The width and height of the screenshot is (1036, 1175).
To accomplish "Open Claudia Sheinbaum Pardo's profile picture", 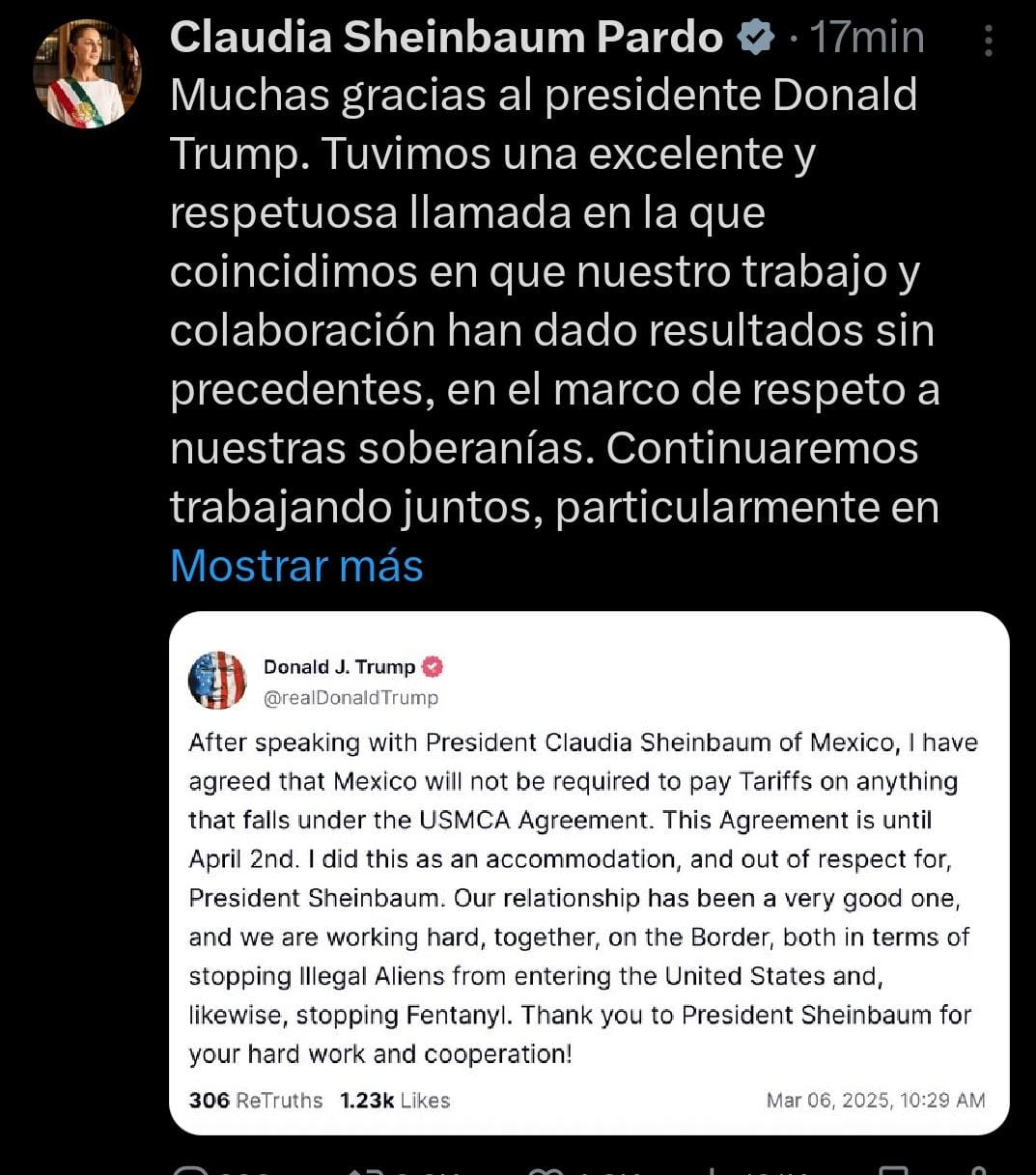I will (87, 74).
